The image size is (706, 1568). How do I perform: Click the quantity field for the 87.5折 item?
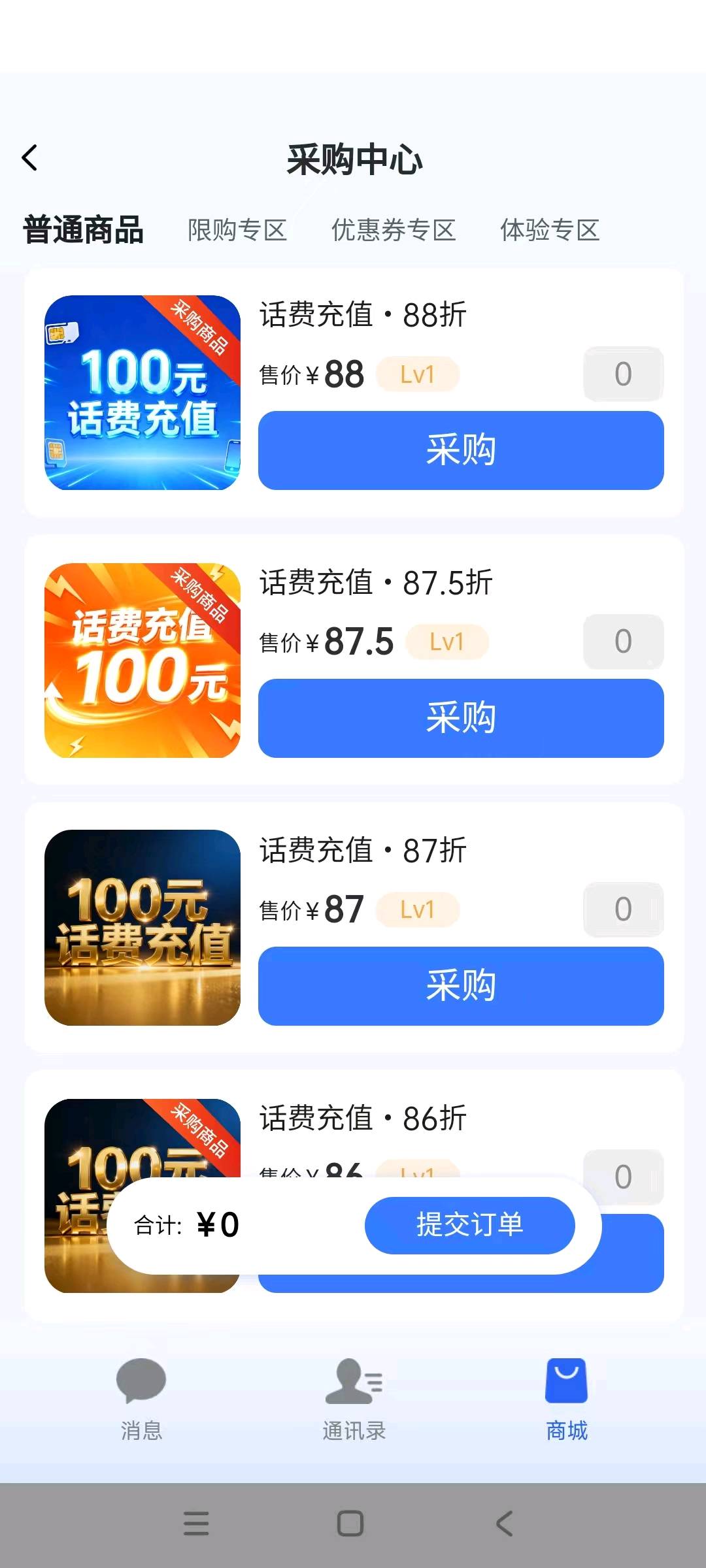622,642
